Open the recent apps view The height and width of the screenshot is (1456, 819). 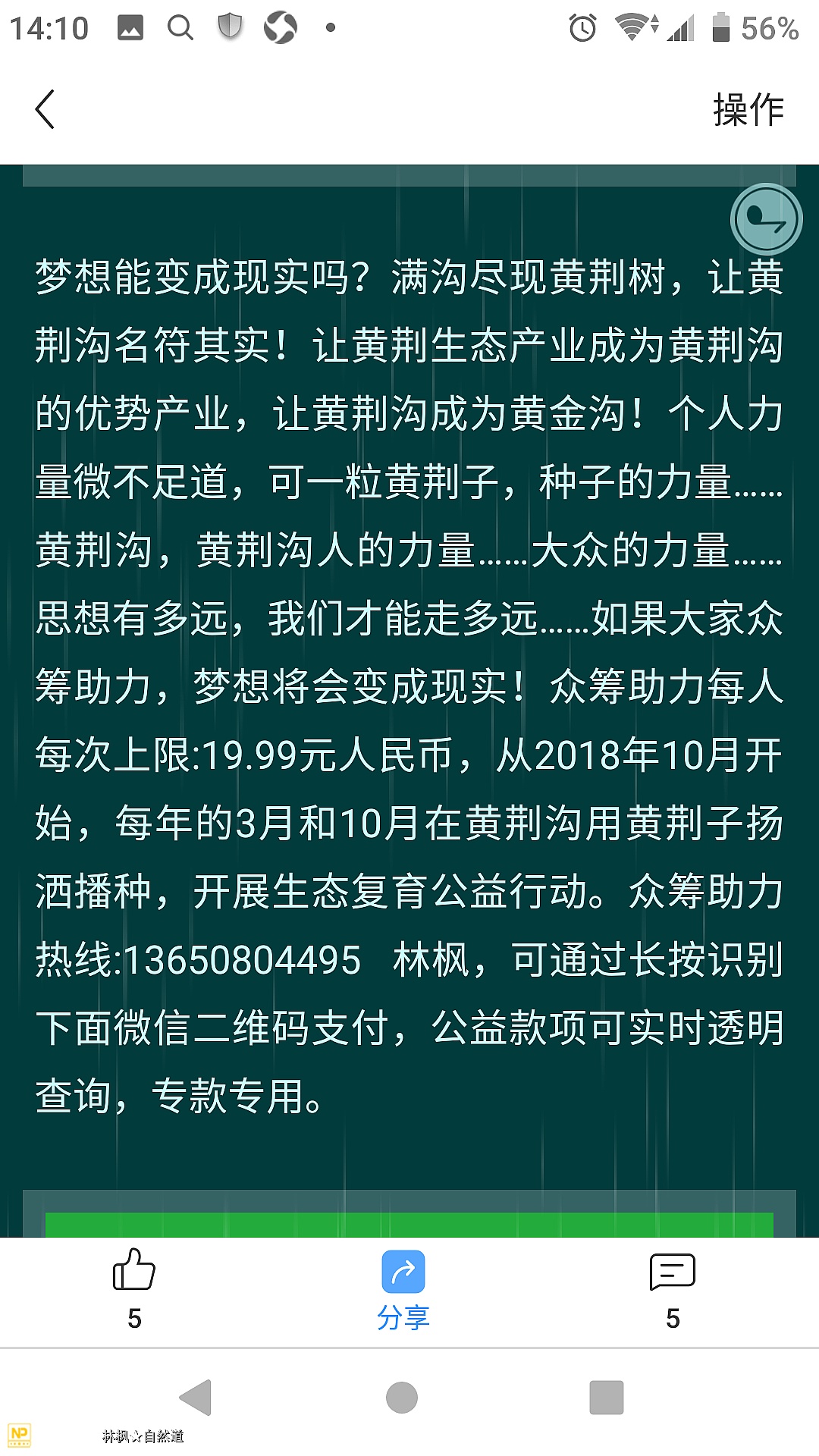pos(607,1398)
